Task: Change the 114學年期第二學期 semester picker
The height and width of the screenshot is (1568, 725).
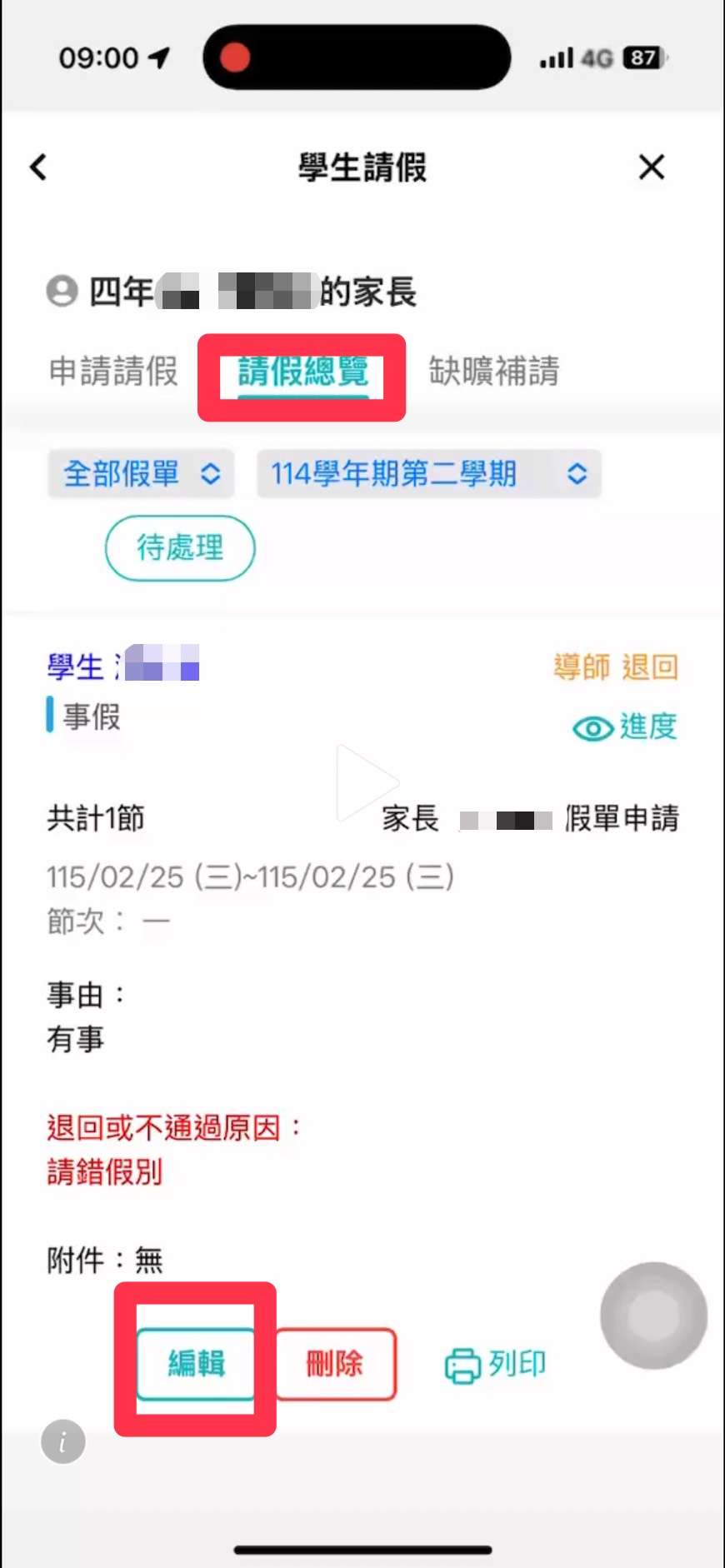Action: 428,474
